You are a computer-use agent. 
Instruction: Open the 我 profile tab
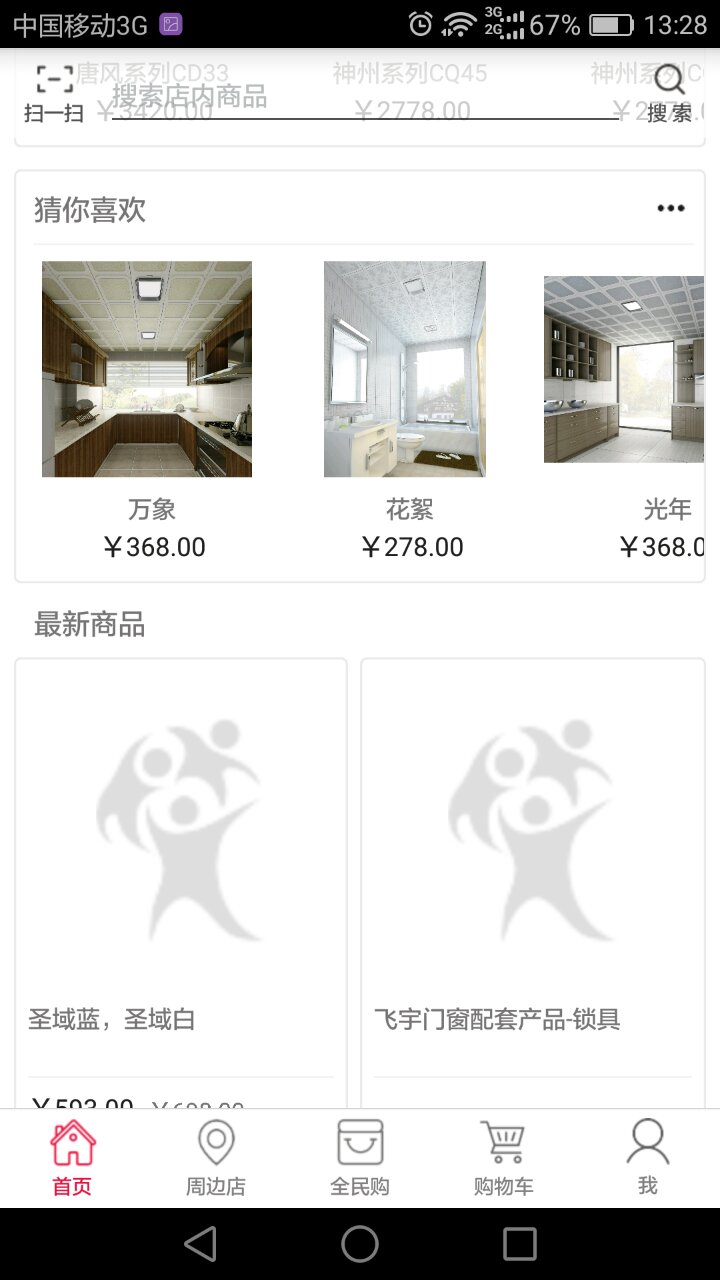pyautogui.click(x=647, y=1157)
